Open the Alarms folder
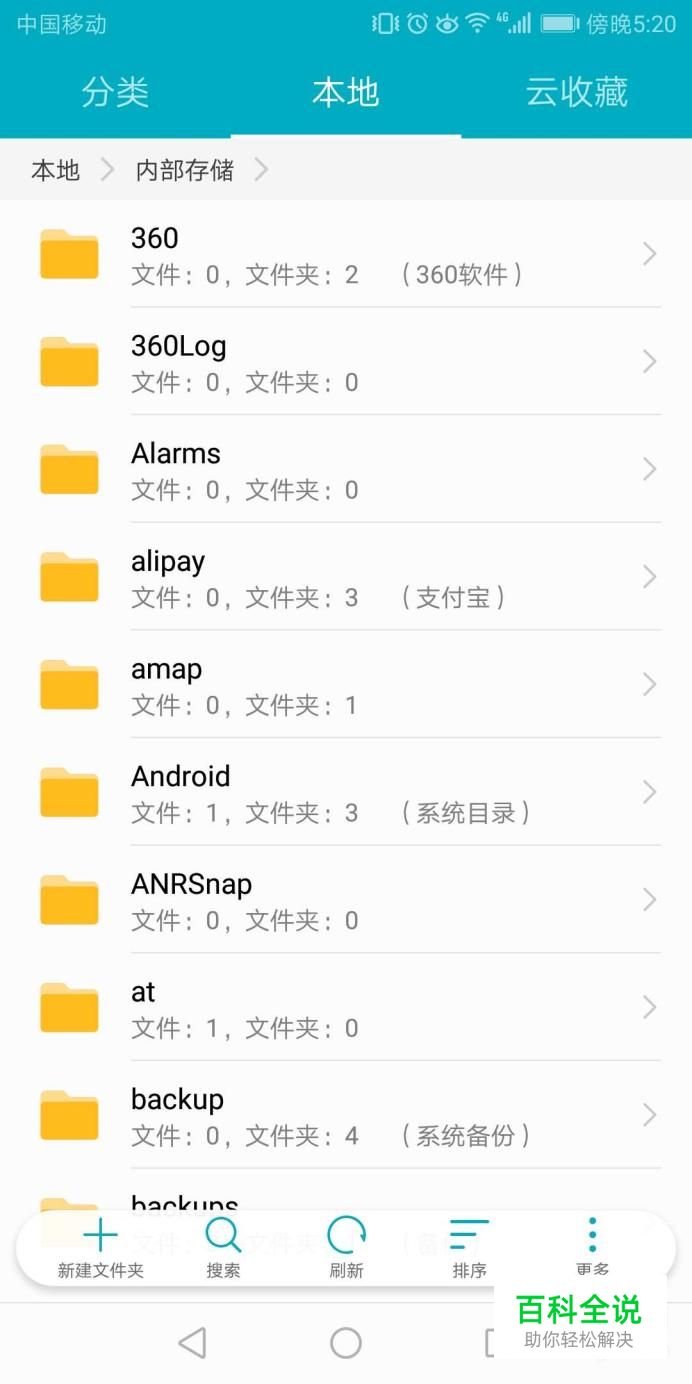Screen dimensions: 692x1384 [346, 469]
